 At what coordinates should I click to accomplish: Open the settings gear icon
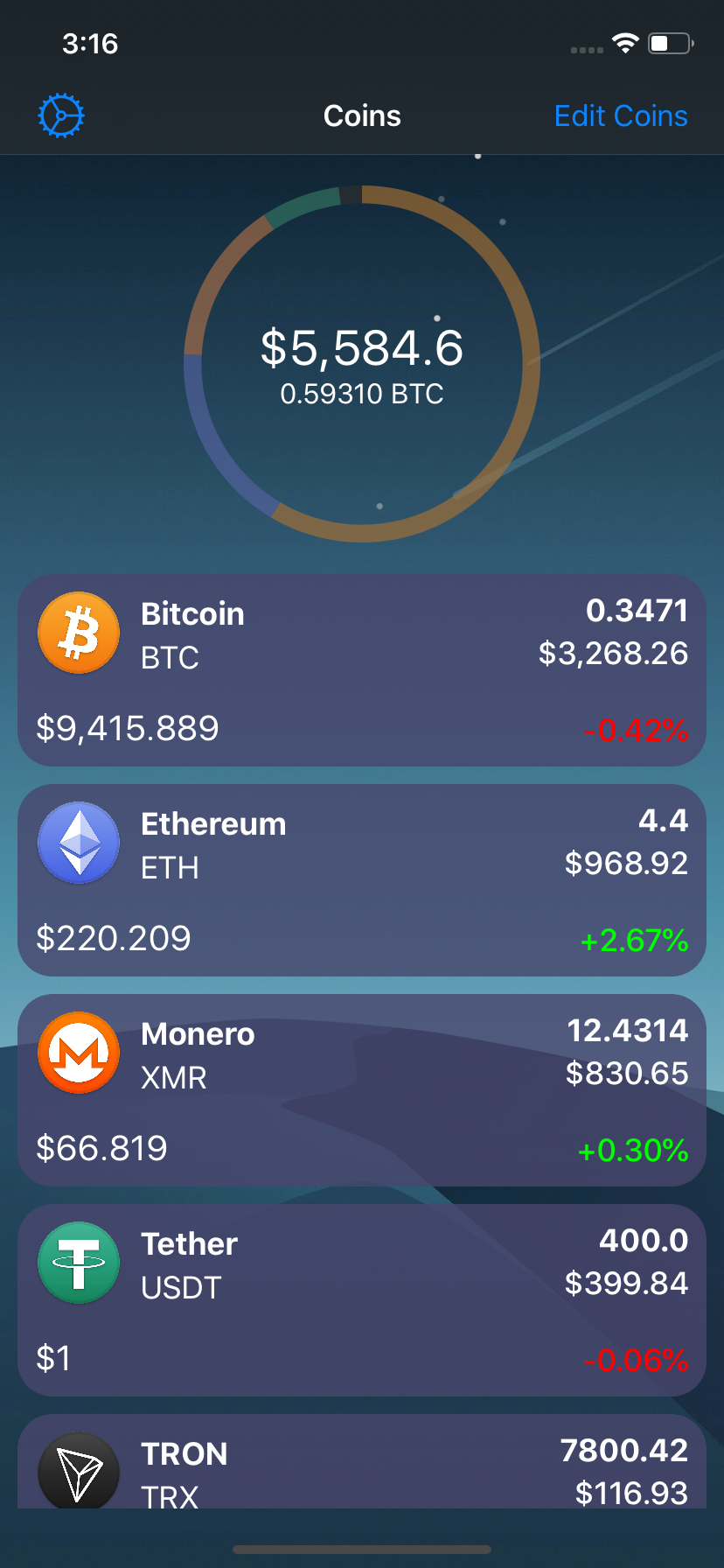61,115
